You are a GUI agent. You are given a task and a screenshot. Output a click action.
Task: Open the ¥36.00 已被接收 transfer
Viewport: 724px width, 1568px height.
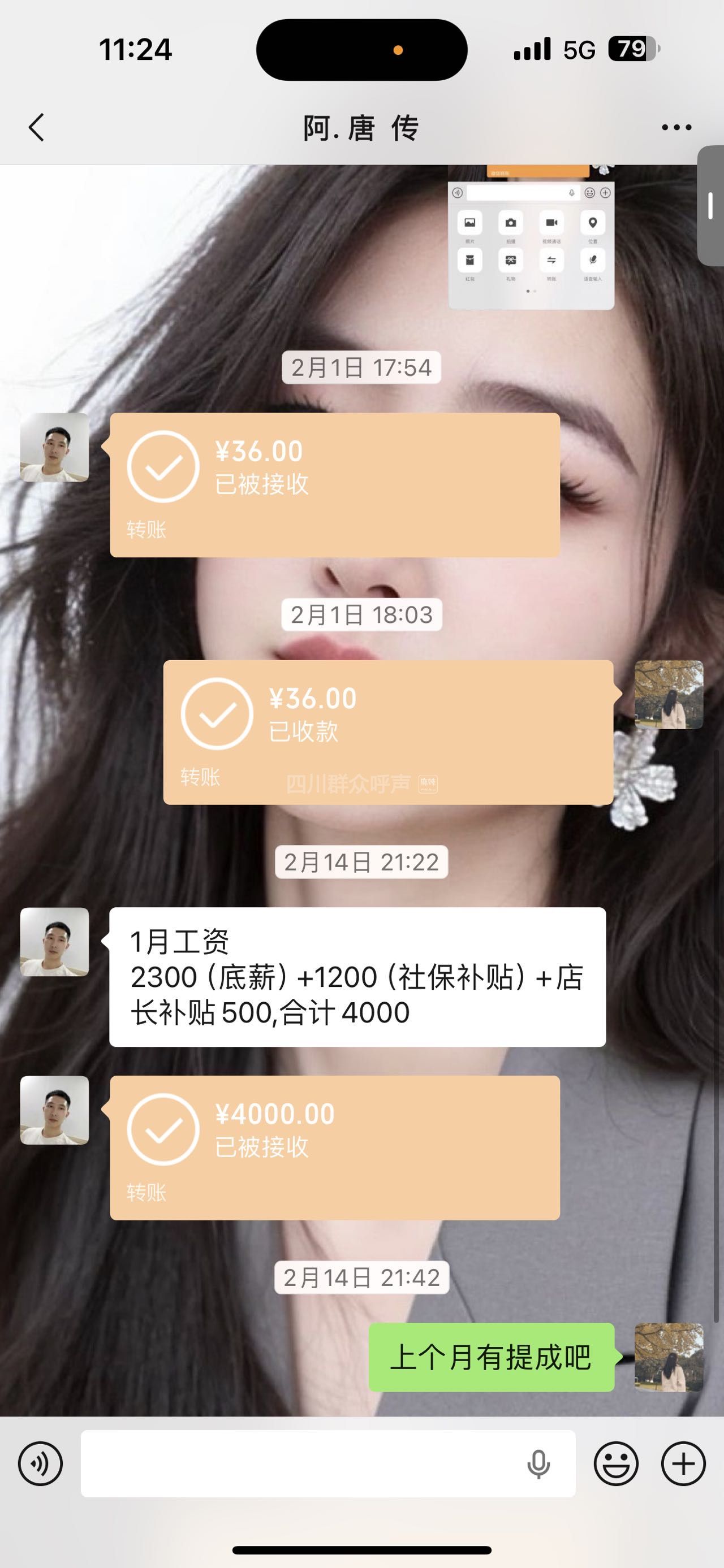(x=334, y=484)
